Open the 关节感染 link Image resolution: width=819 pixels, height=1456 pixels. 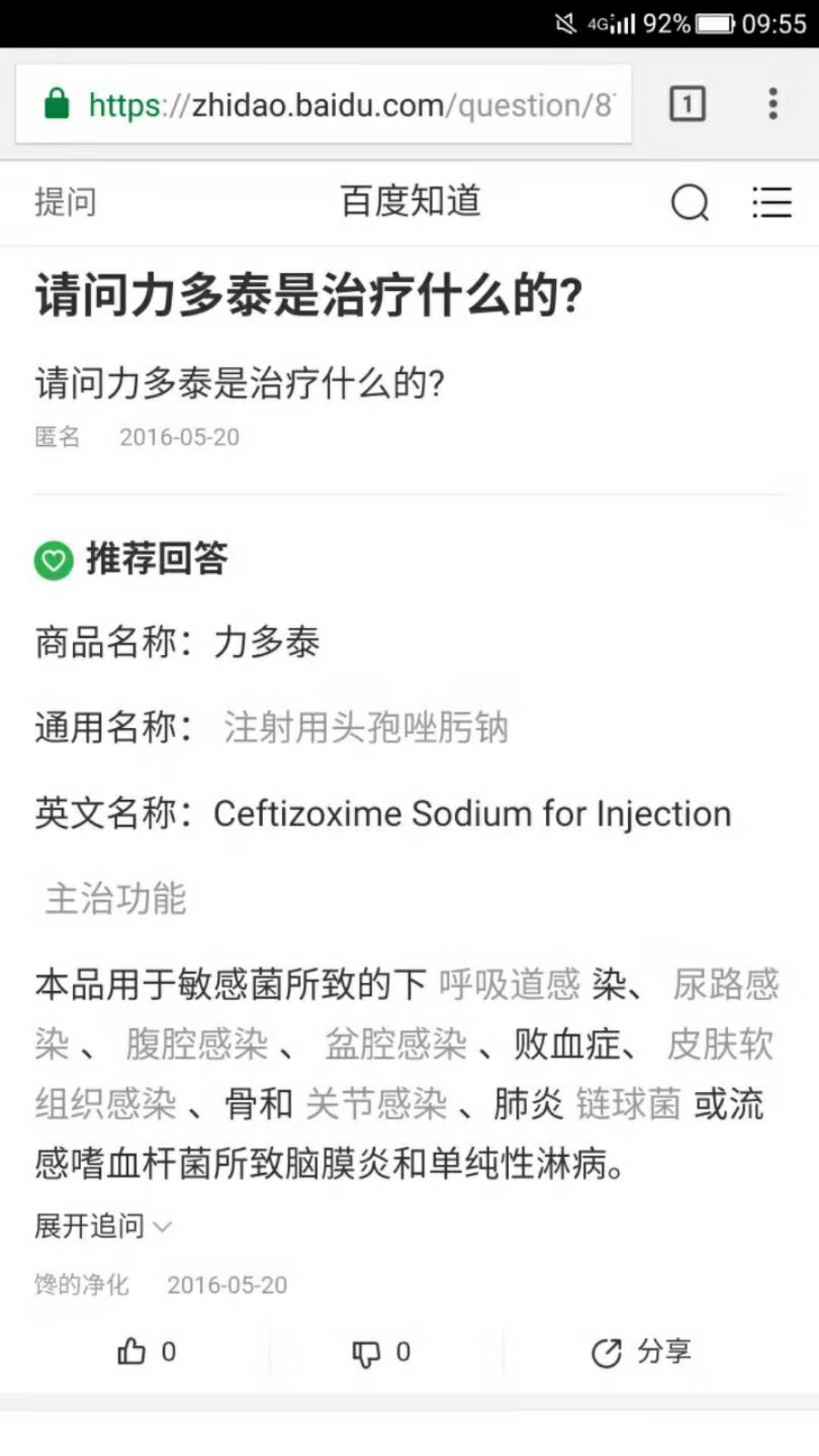coord(377,1103)
